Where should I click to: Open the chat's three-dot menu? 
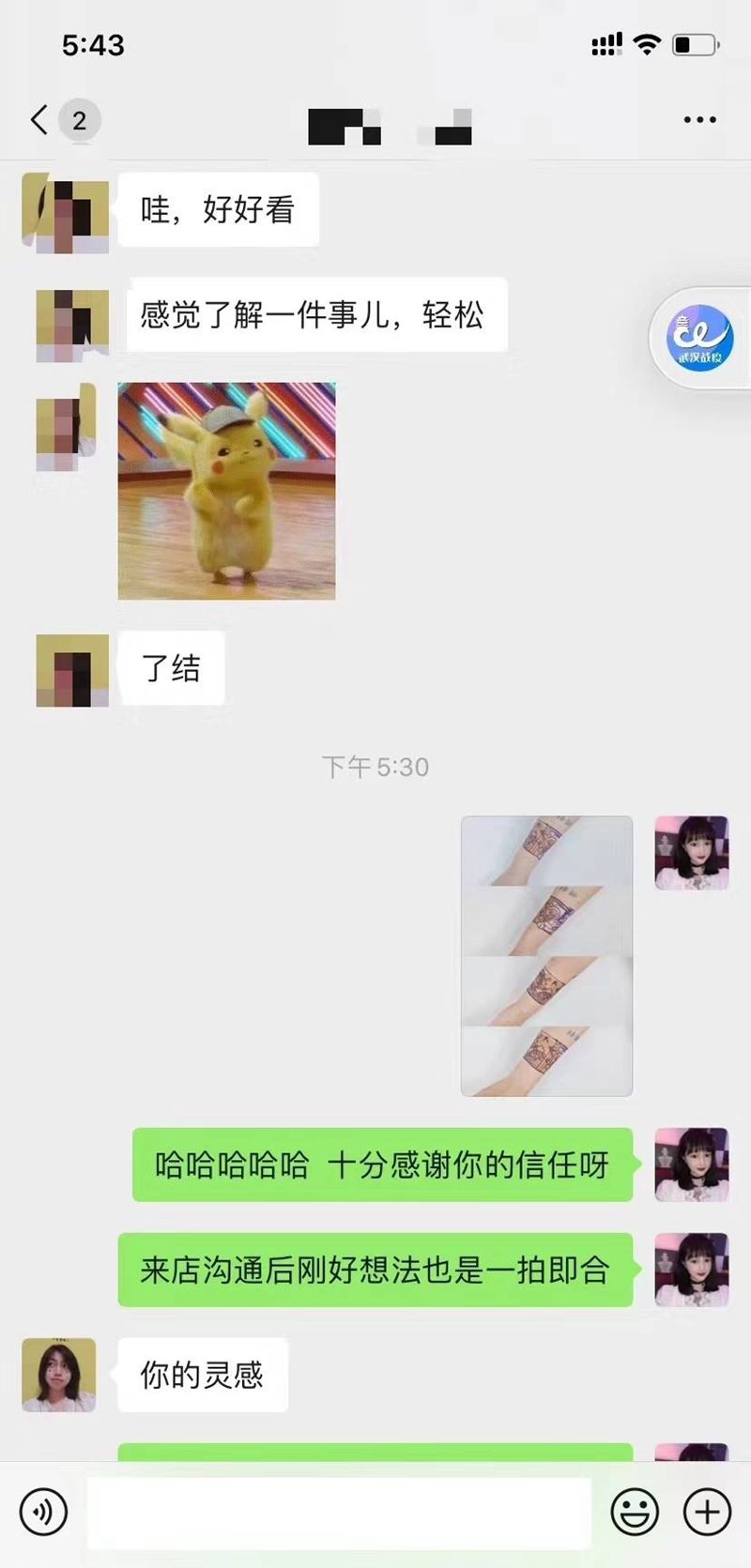tap(699, 120)
